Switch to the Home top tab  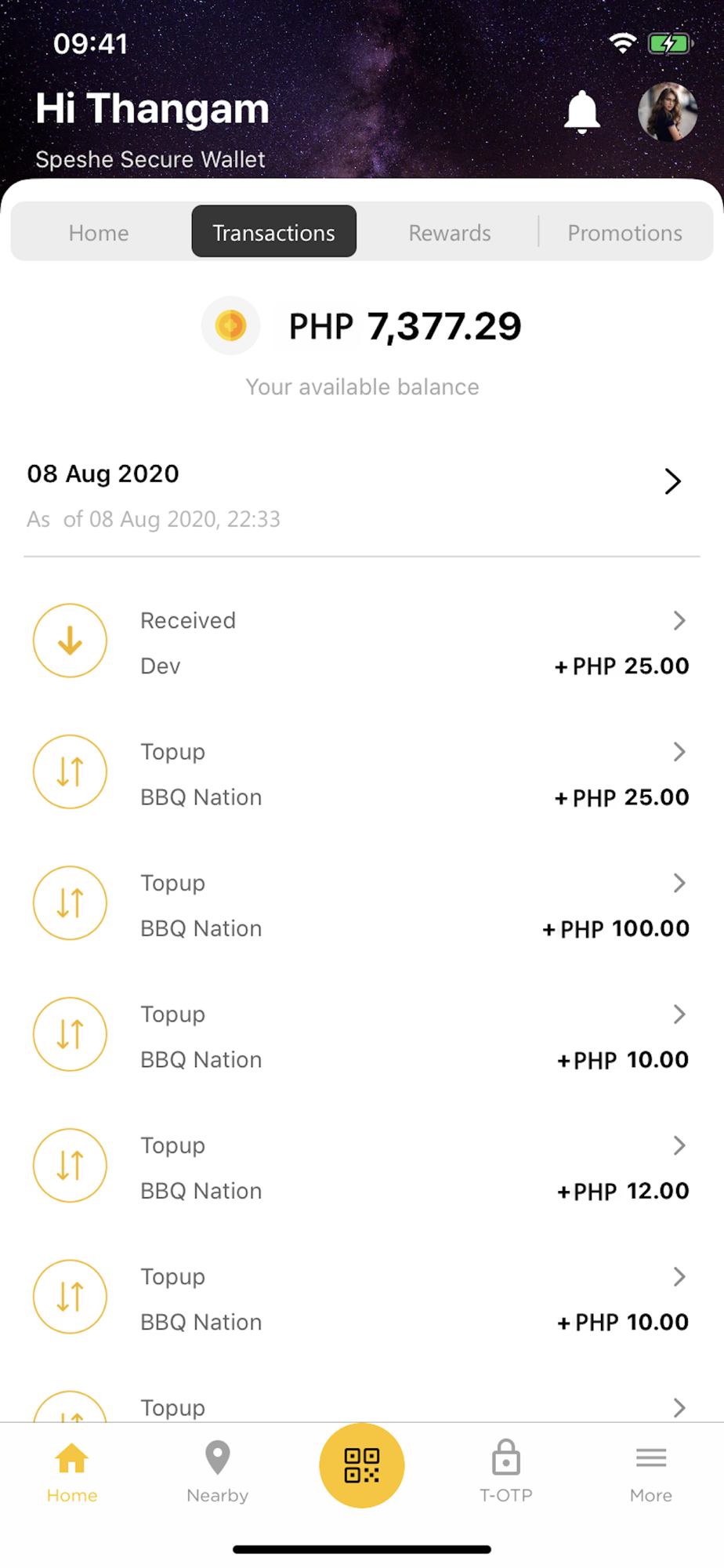[99, 233]
